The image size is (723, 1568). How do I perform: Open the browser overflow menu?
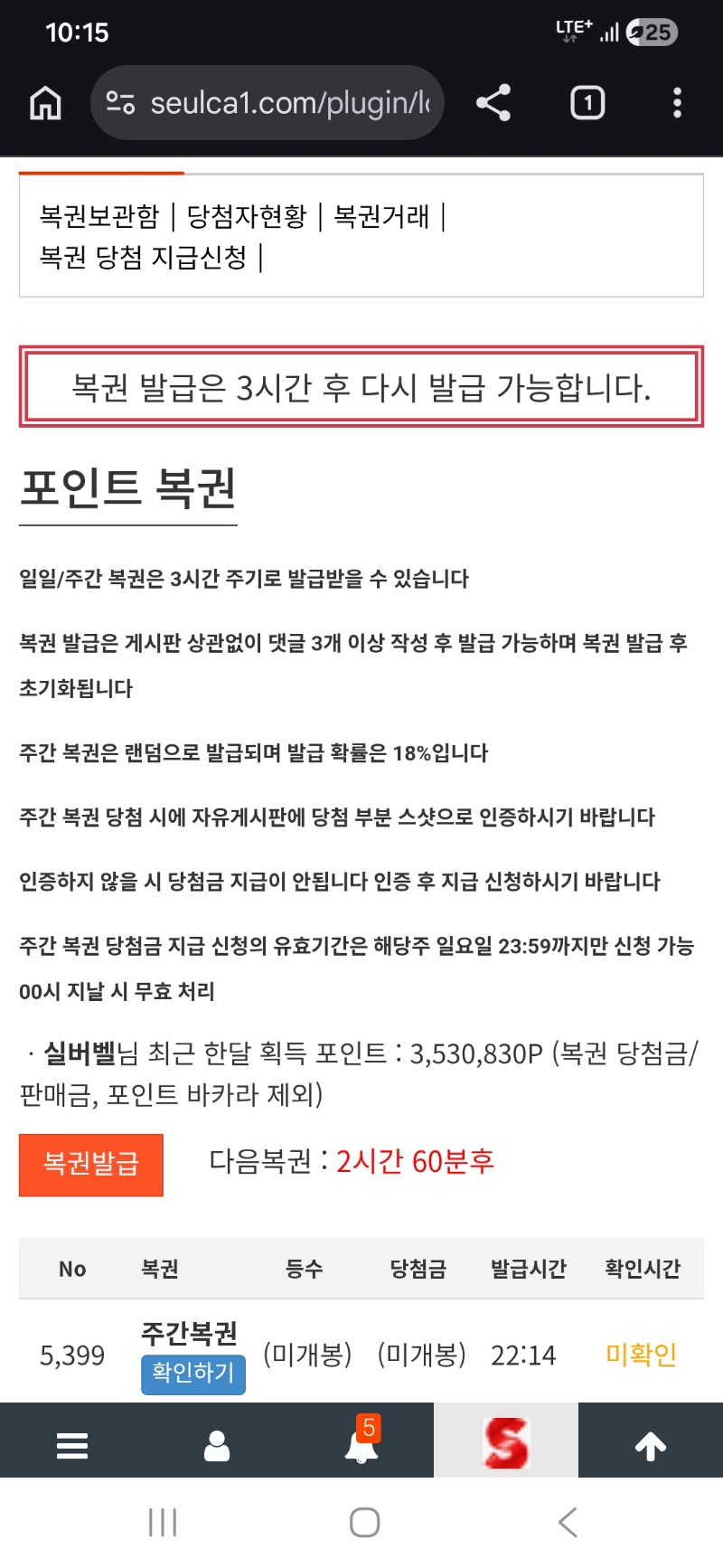click(677, 103)
